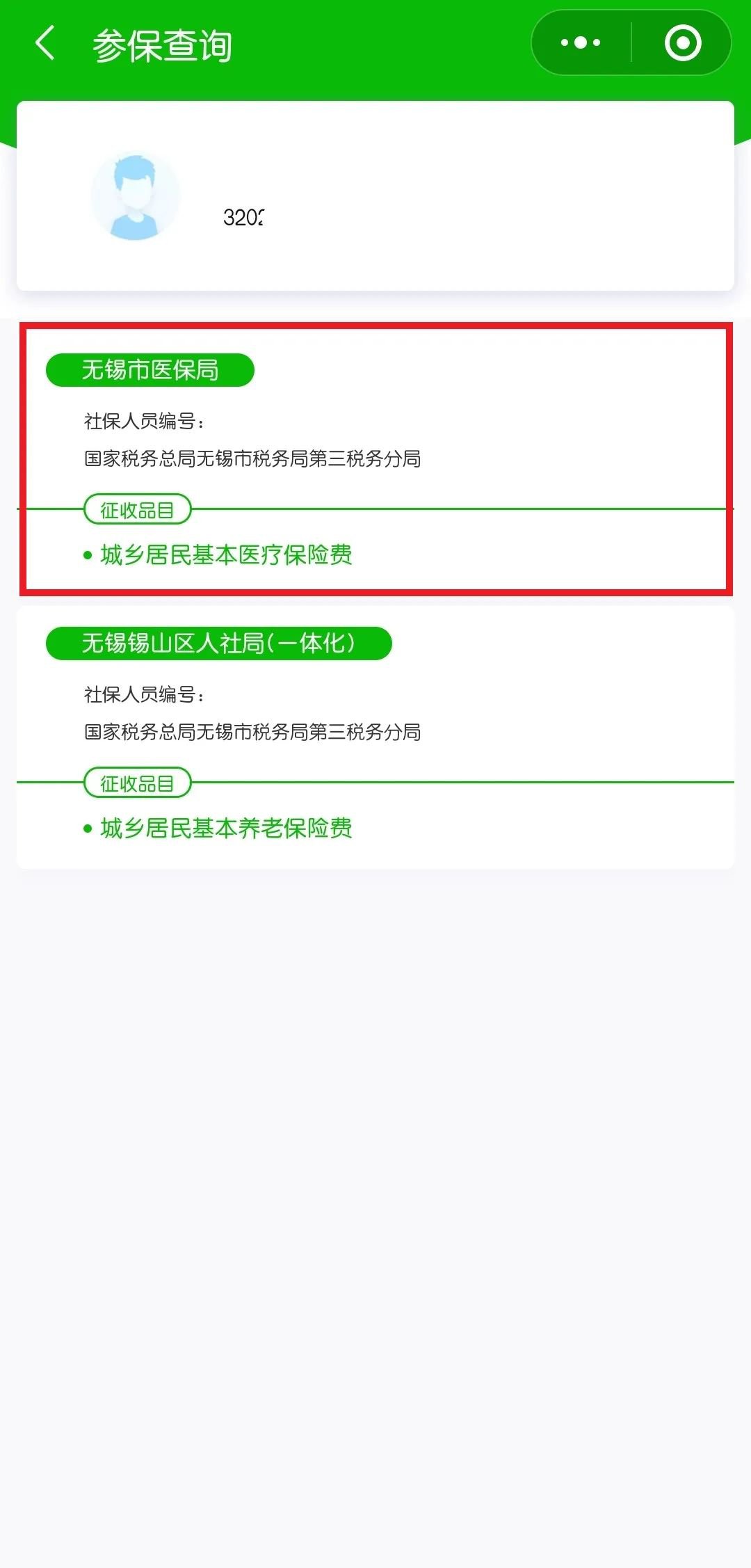Close the mini program via circle icon
The height and width of the screenshot is (1568, 751).
click(x=682, y=43)
